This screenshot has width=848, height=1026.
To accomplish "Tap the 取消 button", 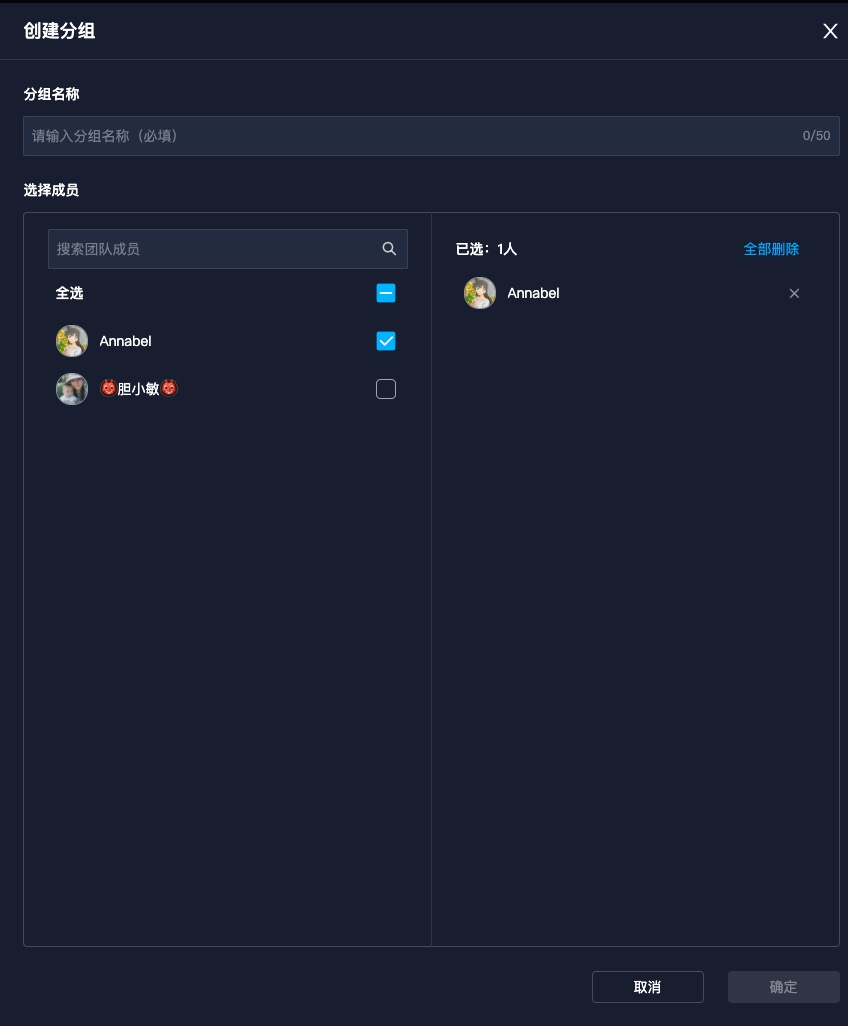I will [x=647, y=987].
